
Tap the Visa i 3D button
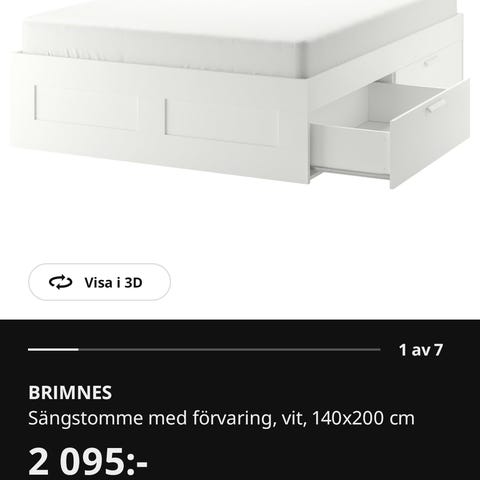pyautogui.click(x=99, y=282)
